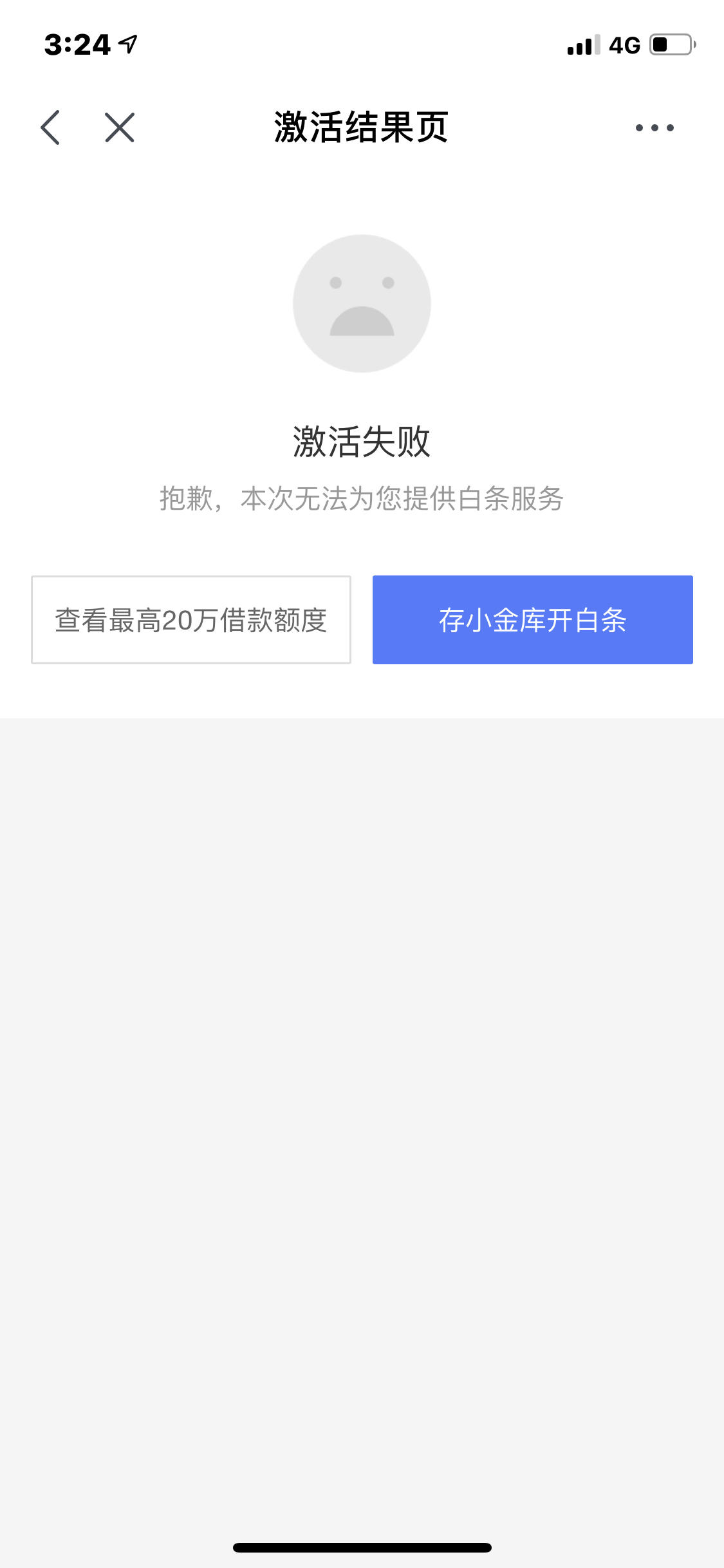
Task: Tap the home indicator bar at bottom
Action: coord(362,1545)
